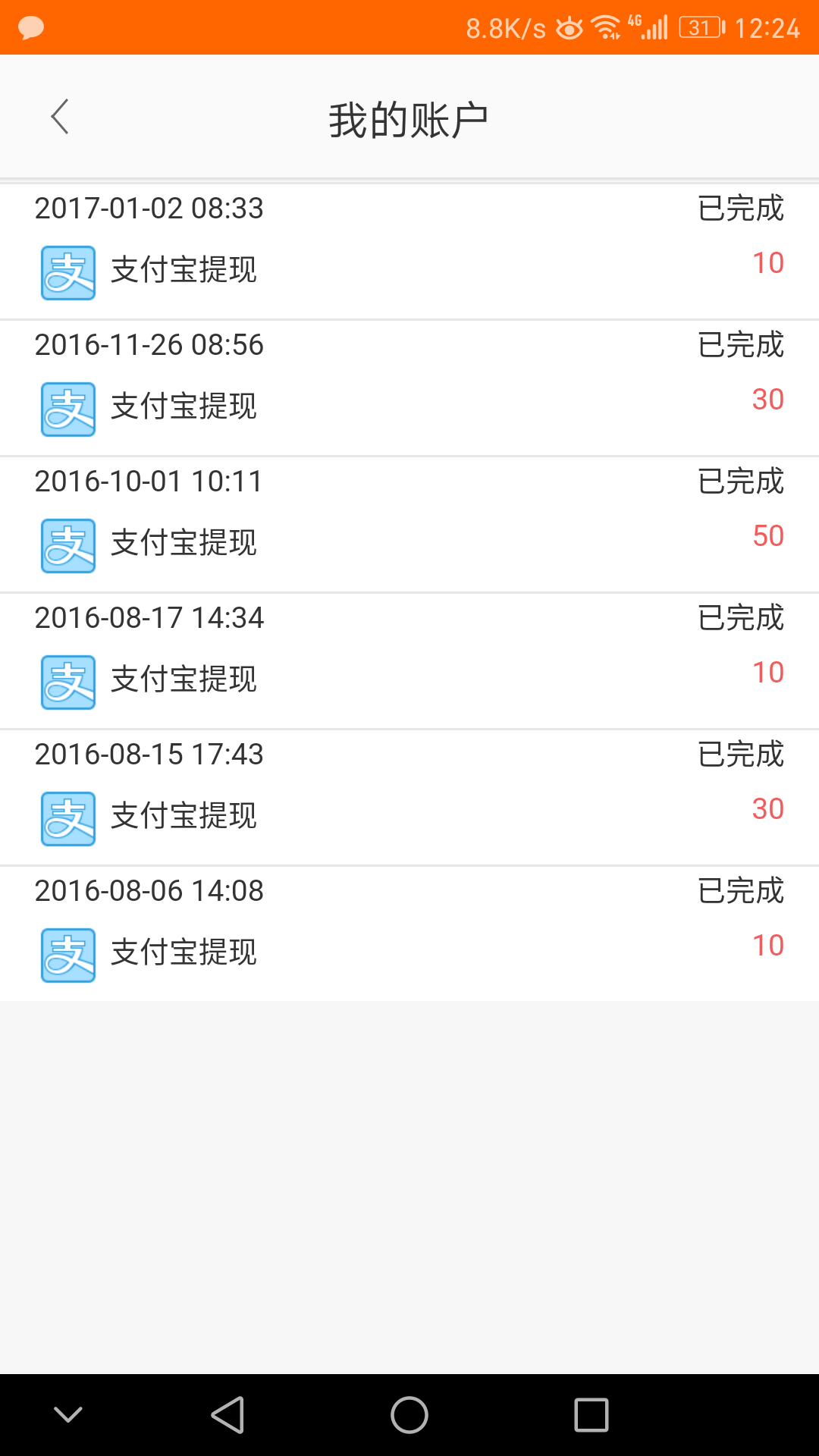The width and height of the screenshot is (819, 1456).
Task: Click the amount 50 on the 2016-10-01 row
Action: click(768, 536)
